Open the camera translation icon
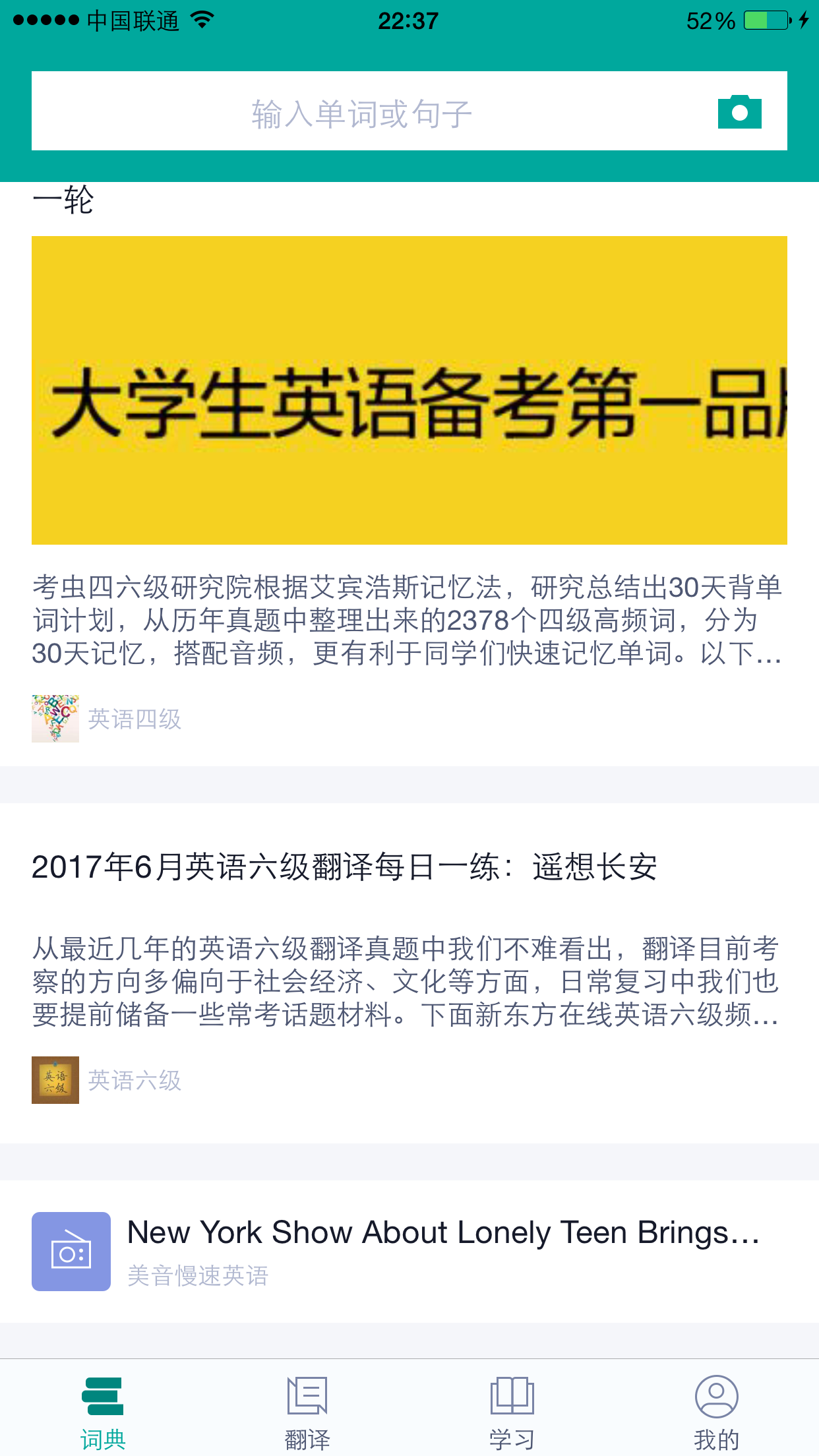Viewport: 819px width, 1456px height. click(x=739, y=111)
